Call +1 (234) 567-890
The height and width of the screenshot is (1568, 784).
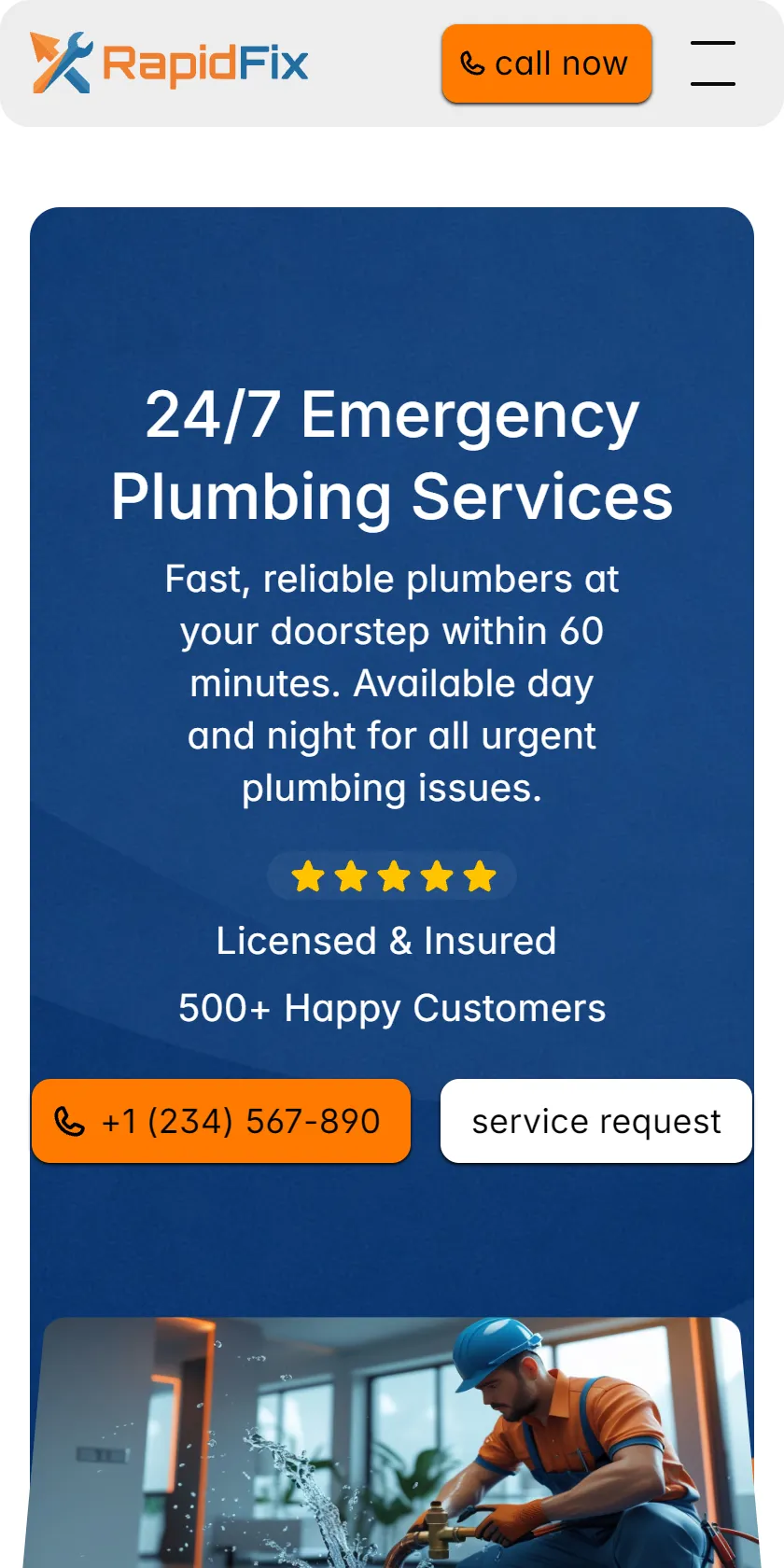[221, 1121]
